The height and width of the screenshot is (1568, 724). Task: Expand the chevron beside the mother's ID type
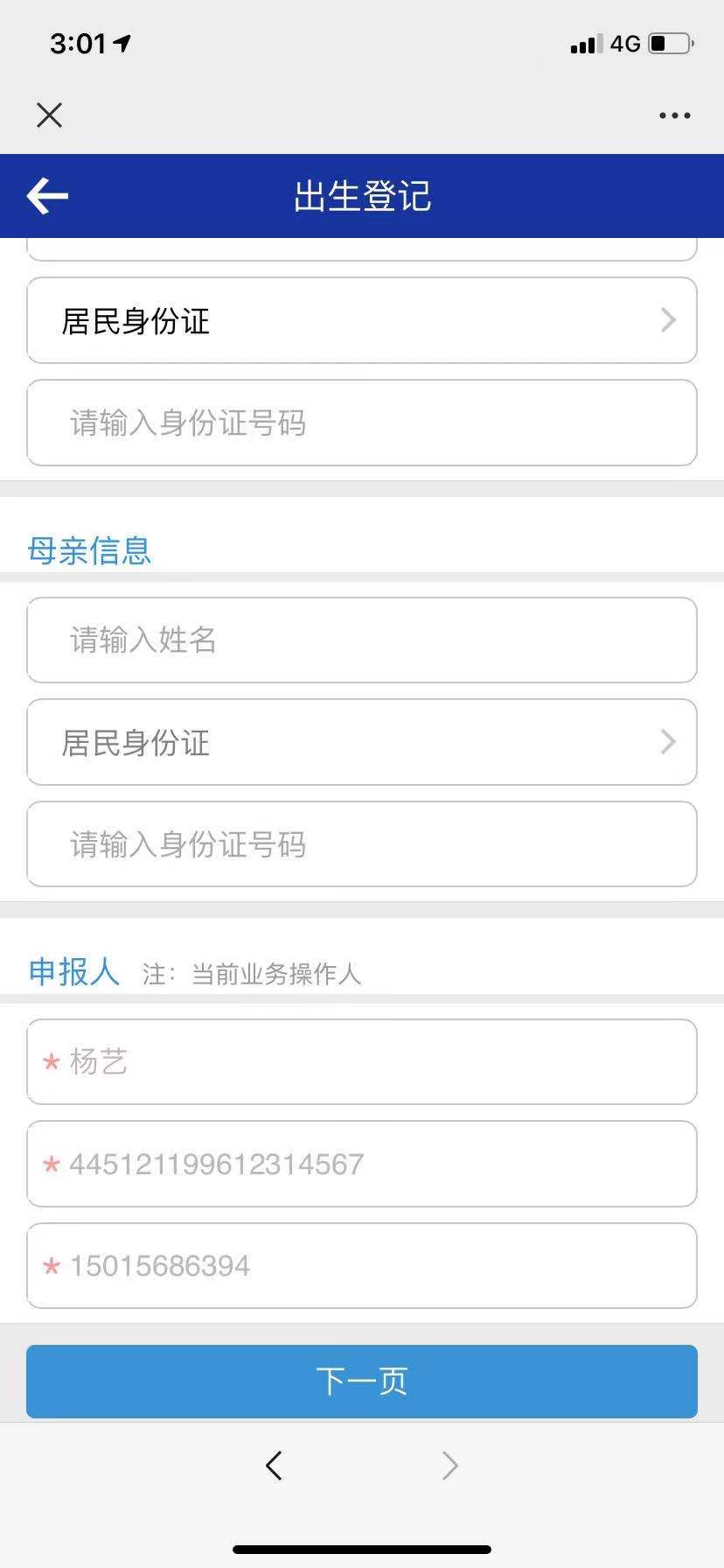[x=668, y=742]
